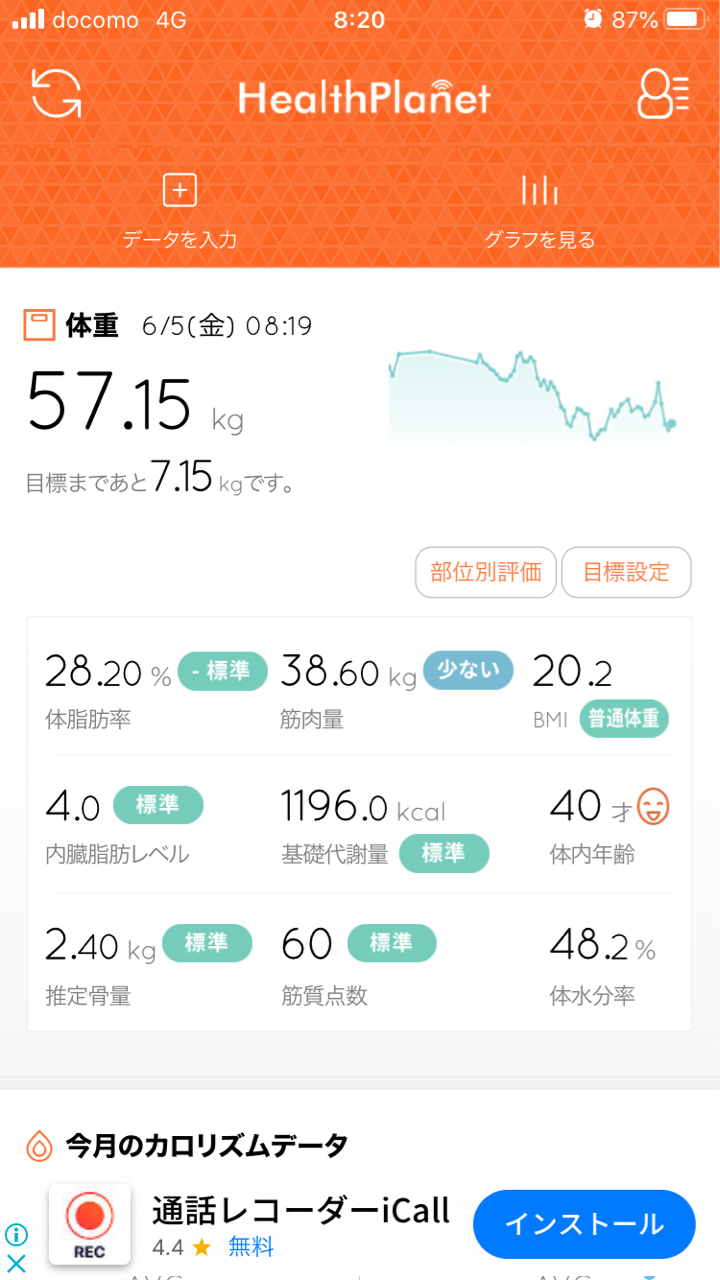Open the 部位別評価 button
Image resolution: width=720 pixels, height=1280 pixels.
[x=486, y=572]
